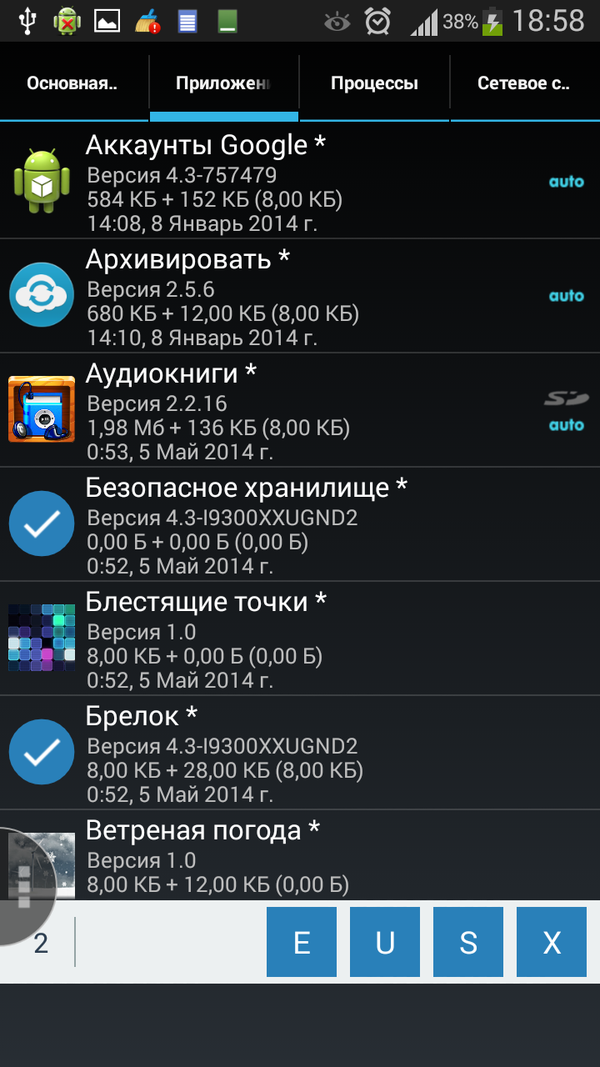
Task: Open Аккаунты Google app details
Action: (300, 181)
